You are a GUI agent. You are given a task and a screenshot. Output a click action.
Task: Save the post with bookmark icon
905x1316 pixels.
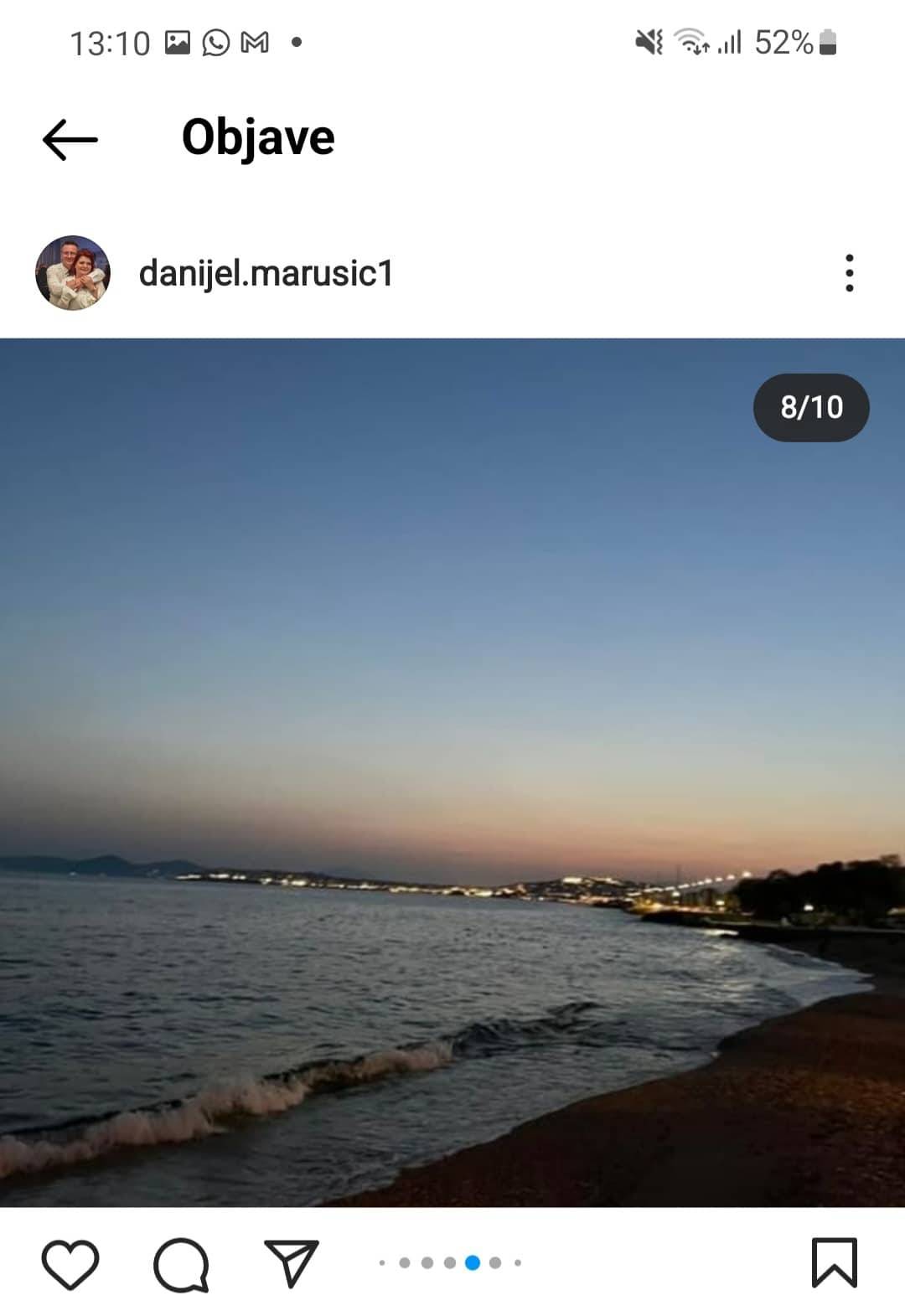coord(834,1262)
